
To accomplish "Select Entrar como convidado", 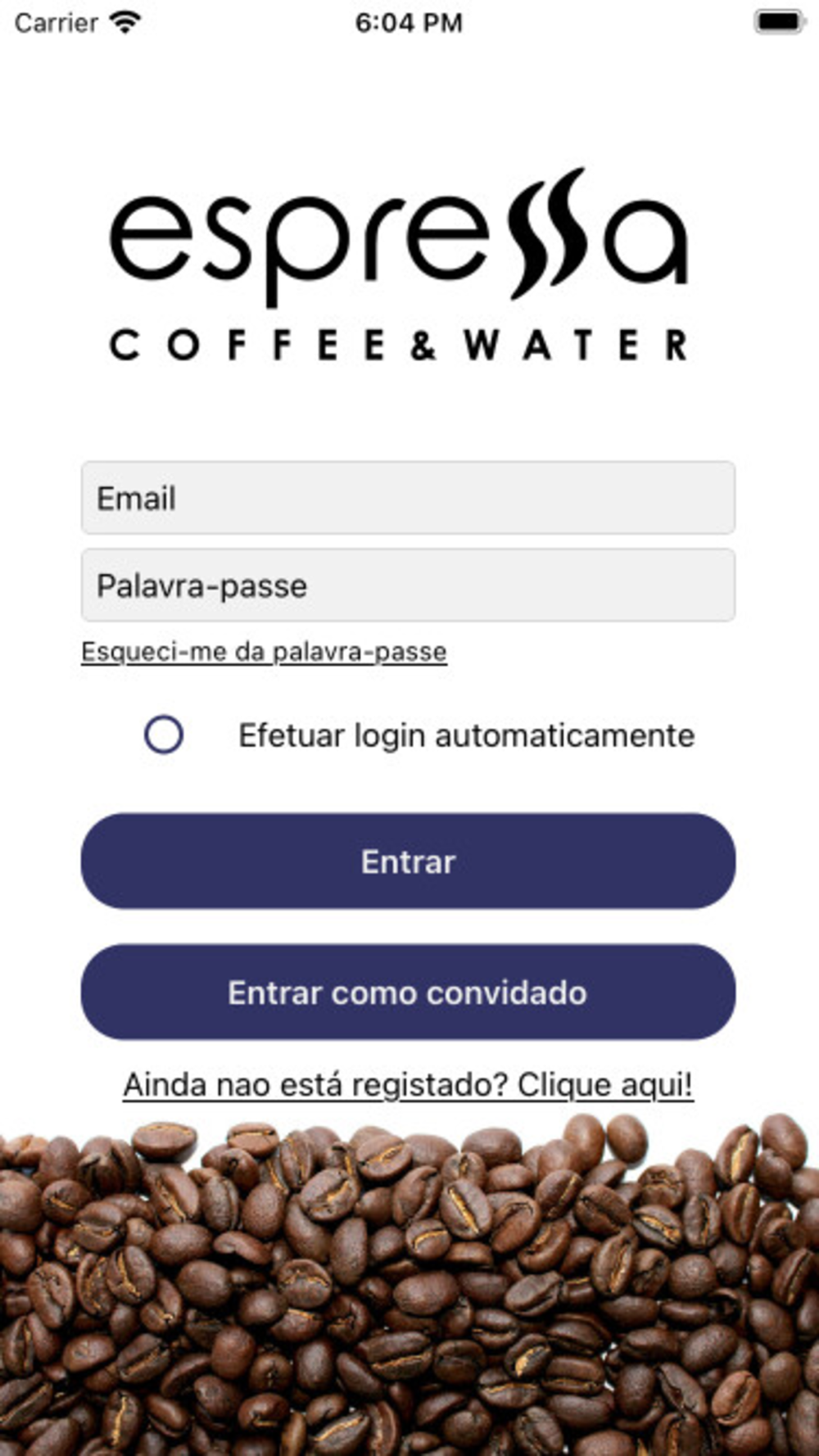I will pyautogui.click(x=408, y=993).
